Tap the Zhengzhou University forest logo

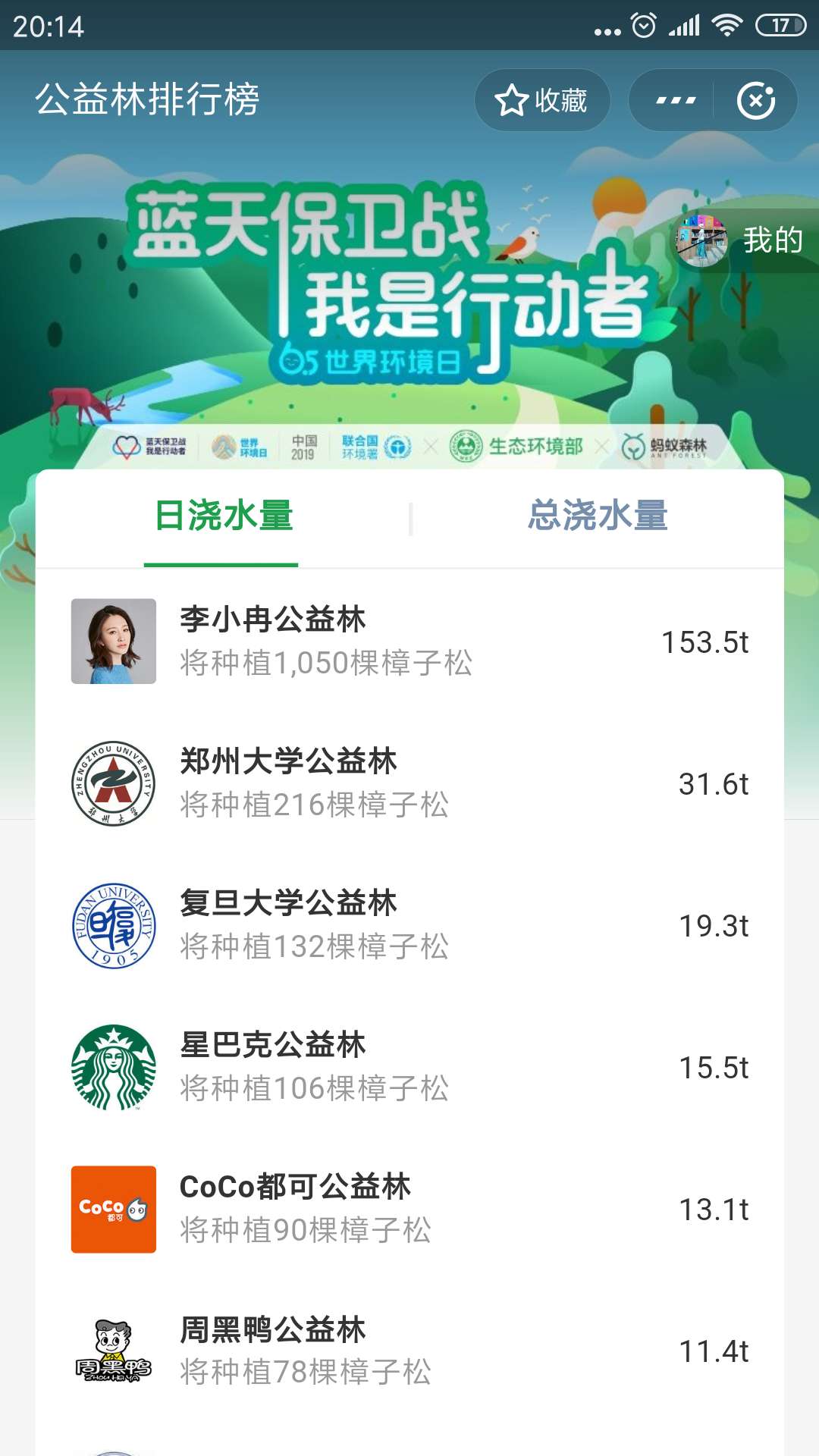click(112, 785)
